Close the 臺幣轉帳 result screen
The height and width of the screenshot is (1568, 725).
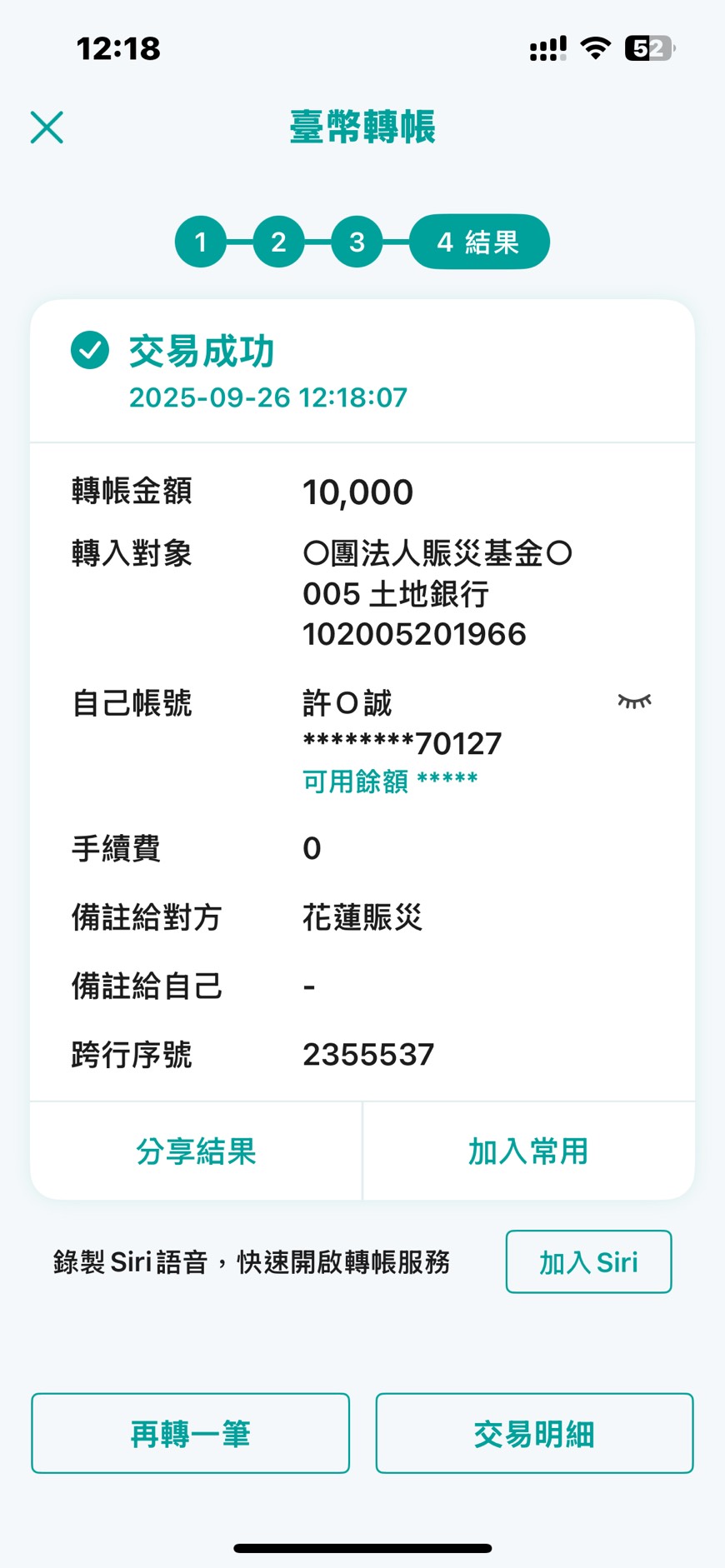47,127
